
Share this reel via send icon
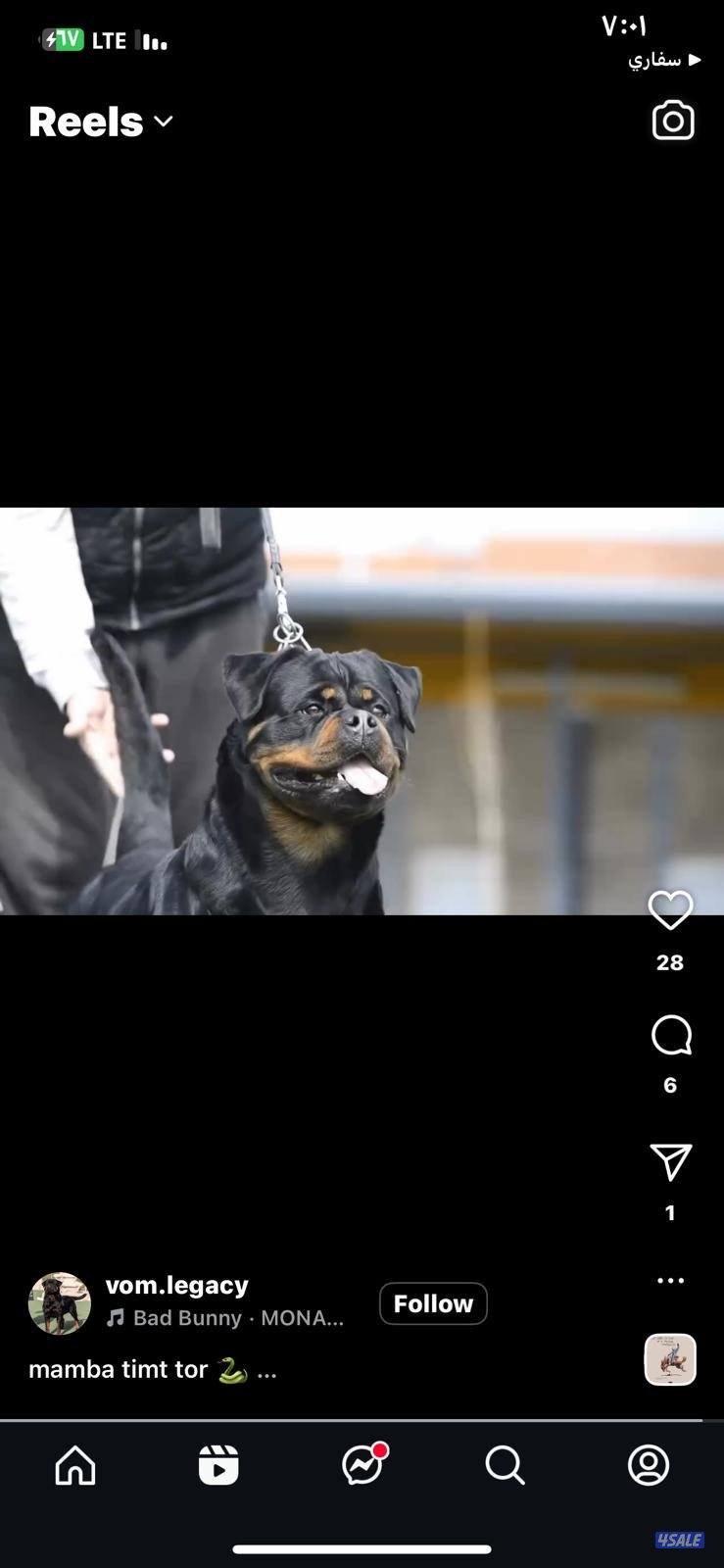(670, 1162)
